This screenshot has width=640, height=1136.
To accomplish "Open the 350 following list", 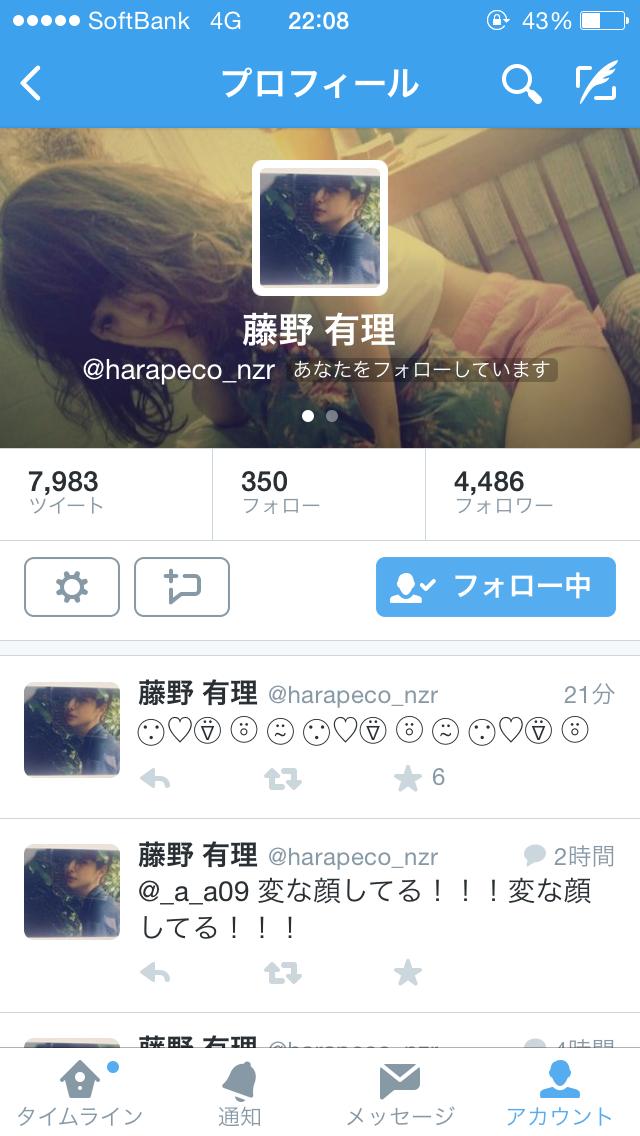I will pos(280,493).
